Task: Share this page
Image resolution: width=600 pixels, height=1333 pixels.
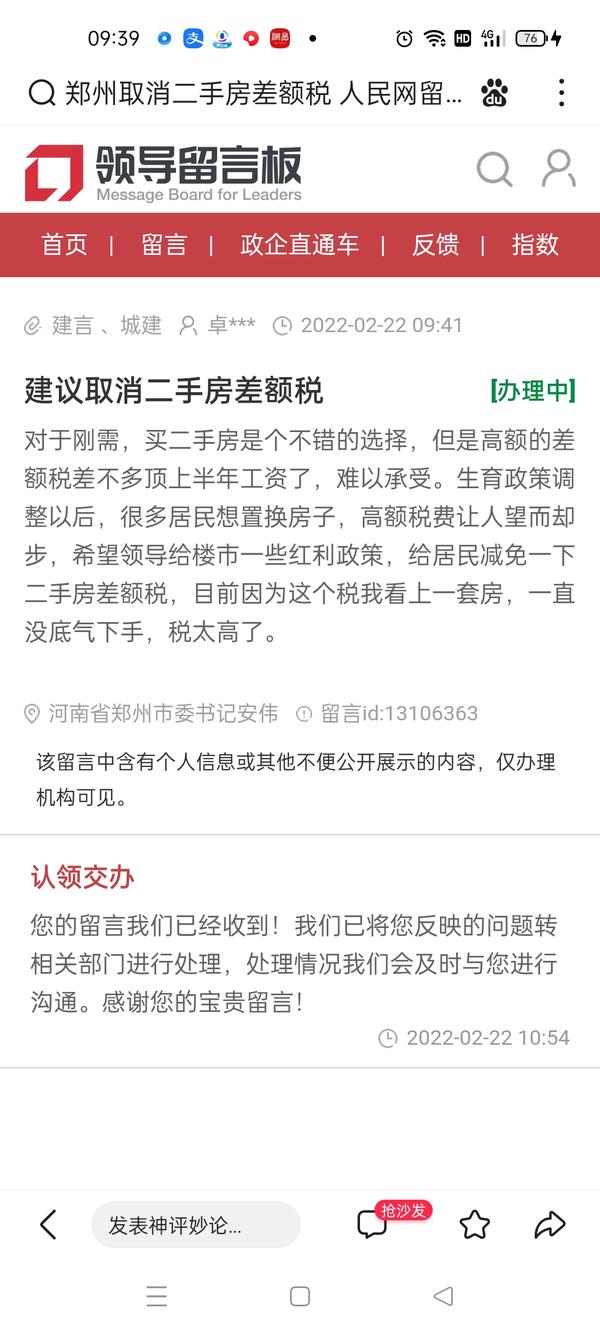Action: click(x=550, y=1224)
